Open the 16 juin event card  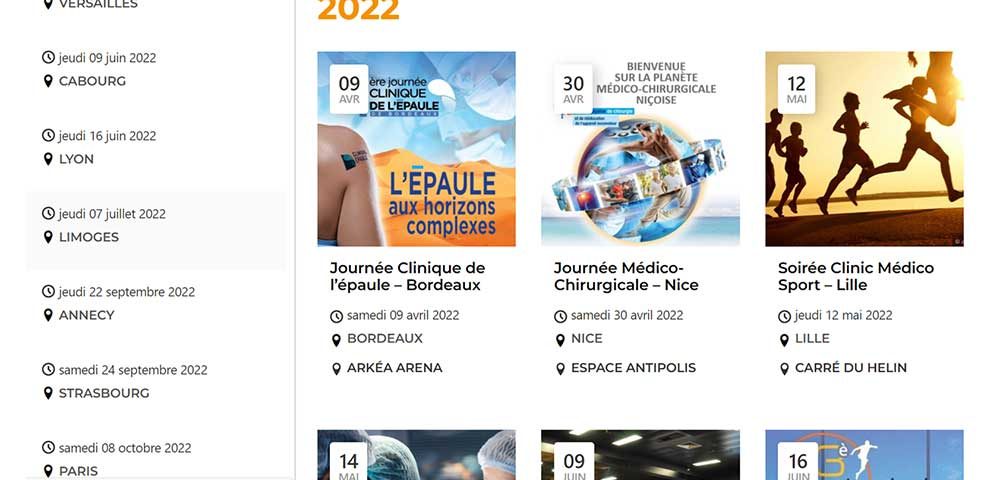(864, 455)
